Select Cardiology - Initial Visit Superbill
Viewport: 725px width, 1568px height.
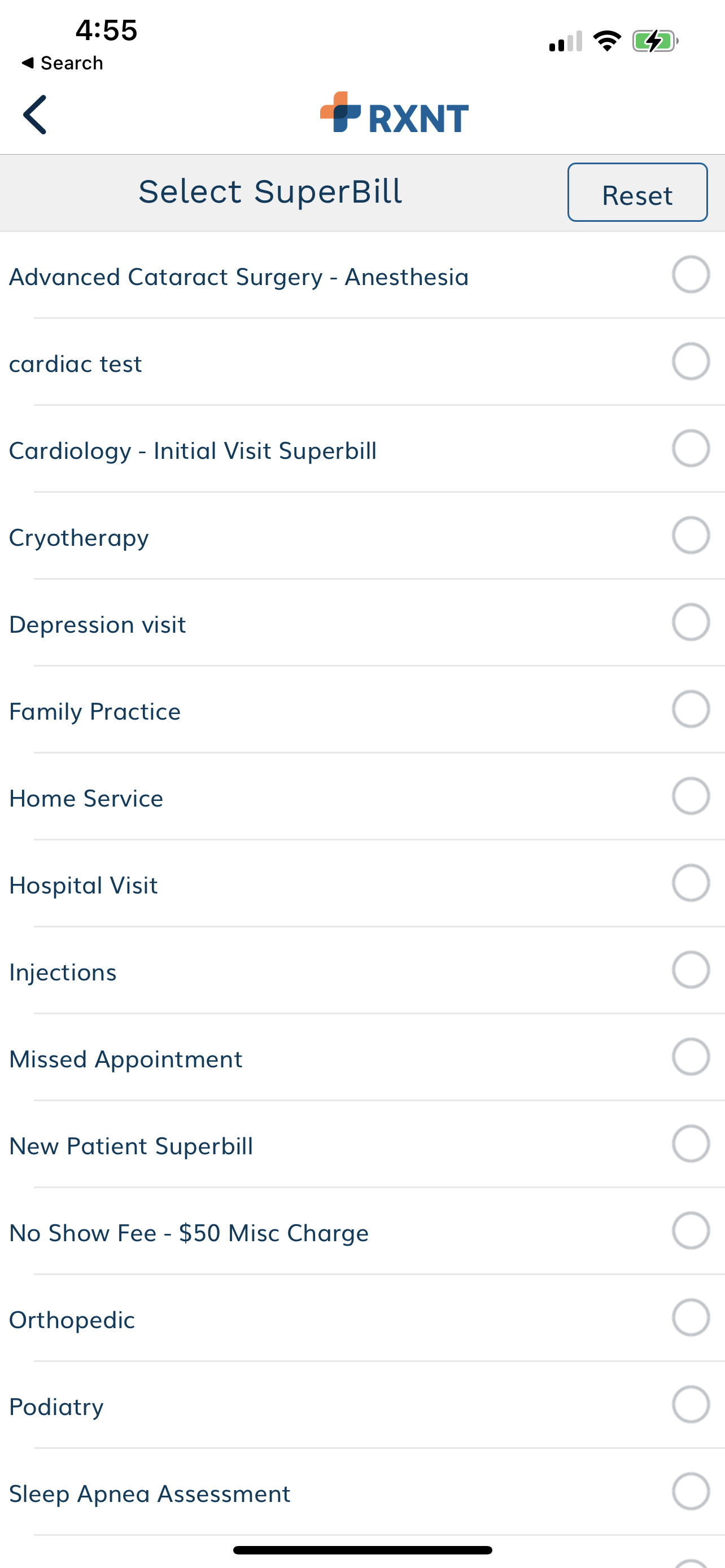[x=363, y=449]
